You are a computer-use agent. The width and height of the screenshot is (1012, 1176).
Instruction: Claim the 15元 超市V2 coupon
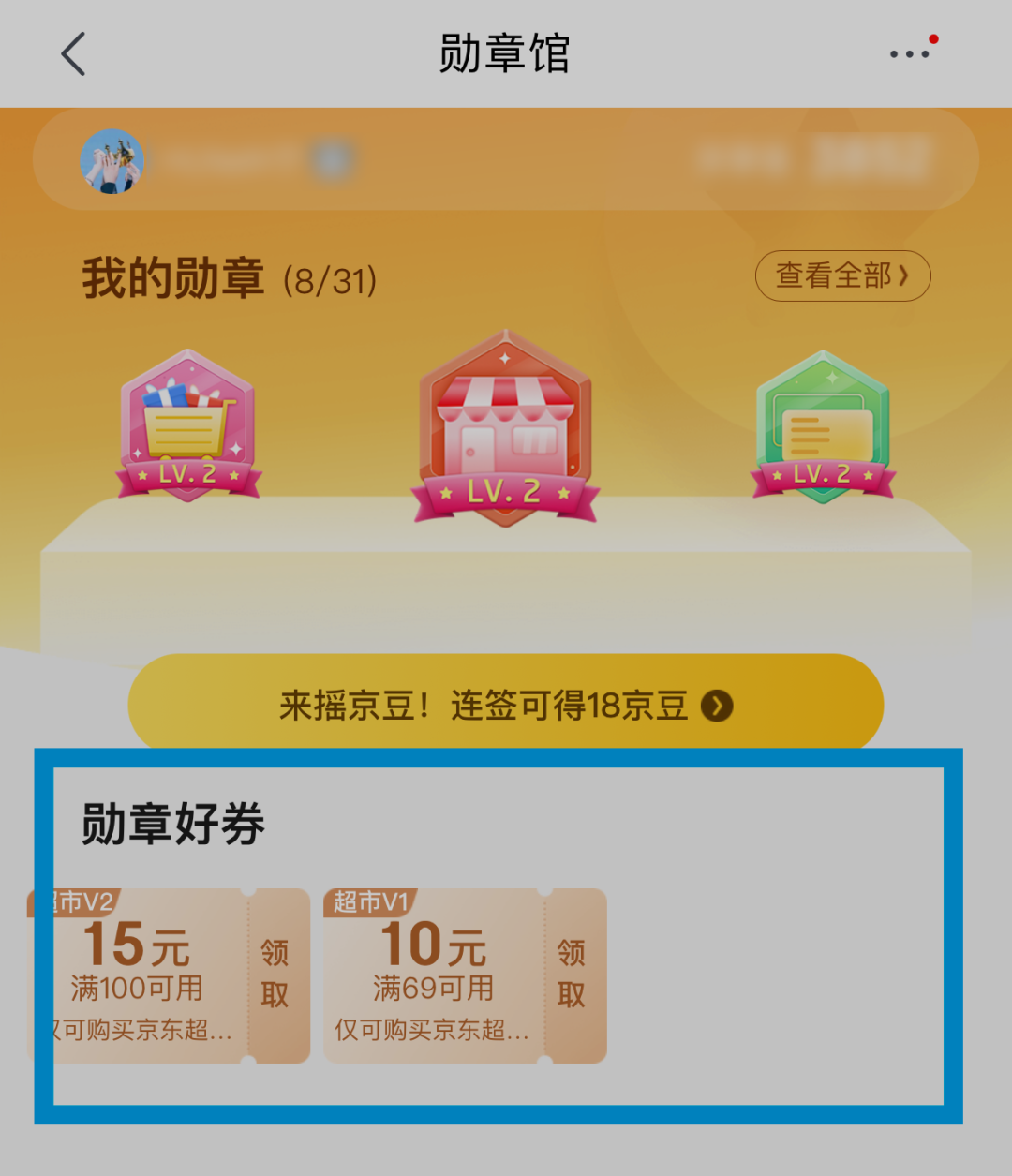(x=275, y=975)
